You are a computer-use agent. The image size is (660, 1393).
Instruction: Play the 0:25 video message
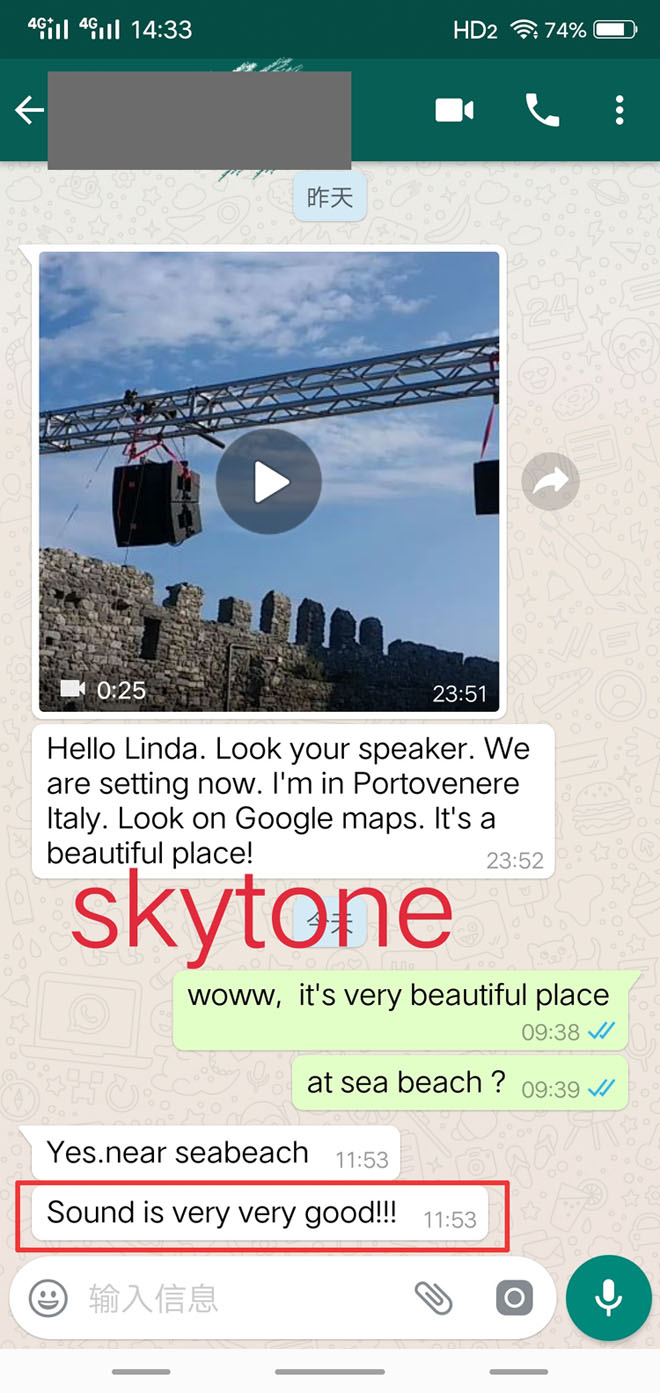click(268, 482)
